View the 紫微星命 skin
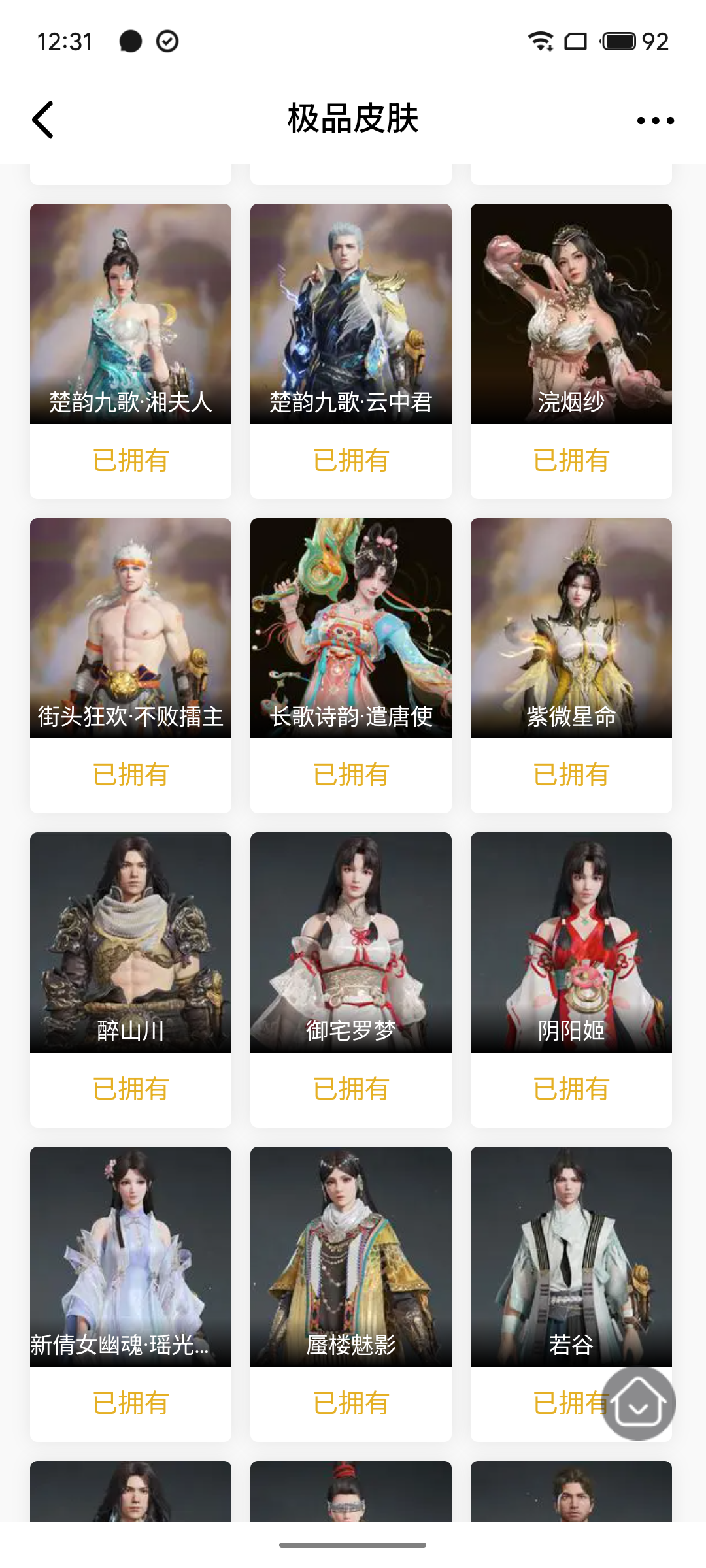 tap(571, 629)
